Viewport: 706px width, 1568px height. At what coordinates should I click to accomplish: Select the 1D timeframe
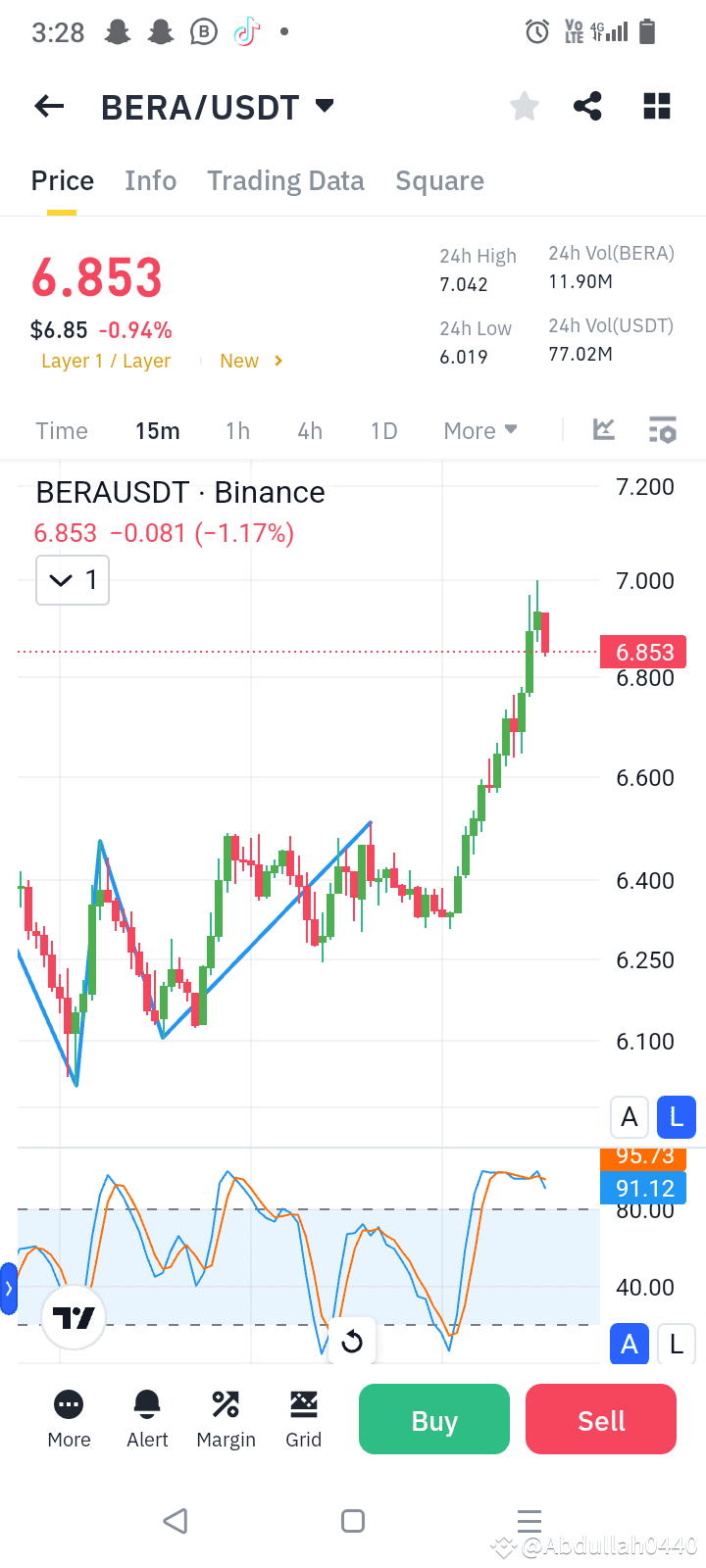pyautogui.click(x=383, y=429)
